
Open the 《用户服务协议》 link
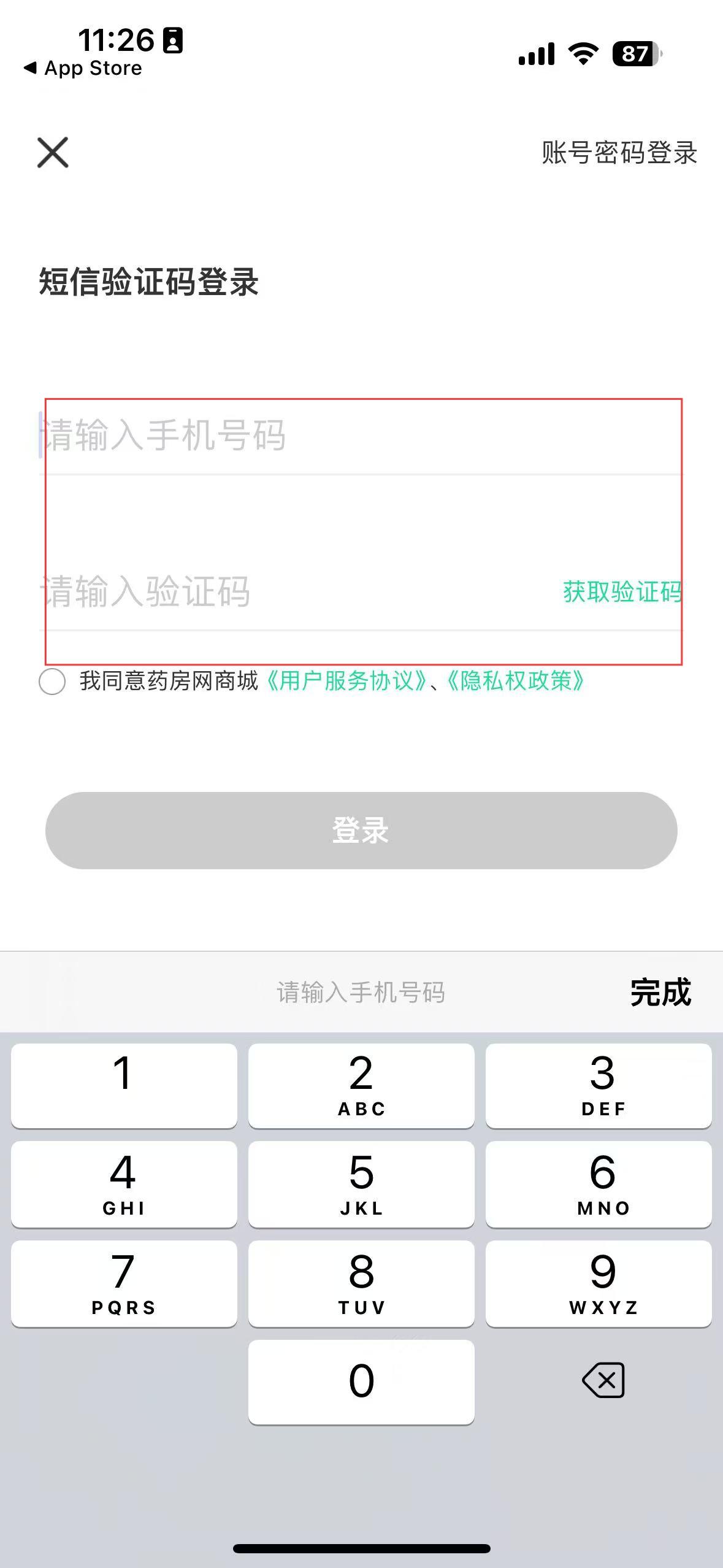[x=346, y=681]
